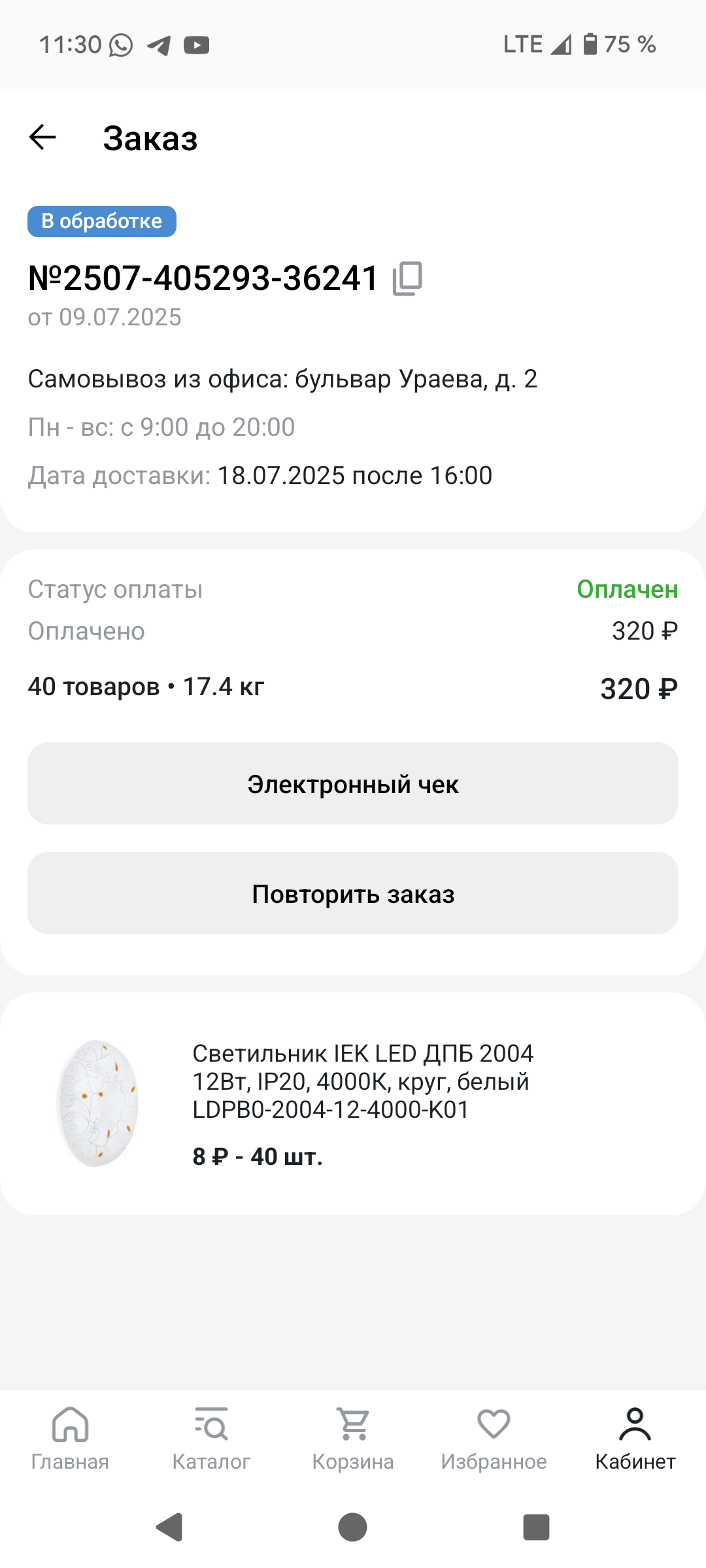Copy order number 2507-405293-36241

point(408,278)
